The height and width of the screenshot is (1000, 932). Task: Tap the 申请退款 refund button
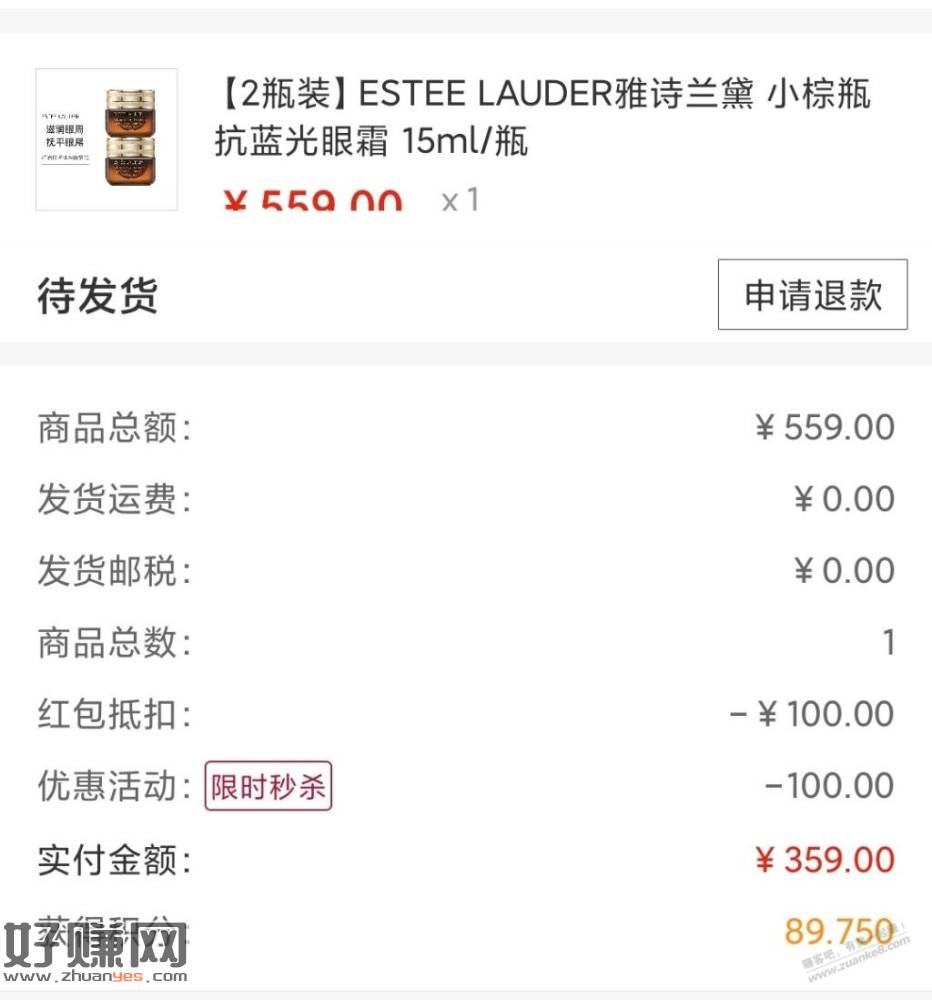click(812, 295)
